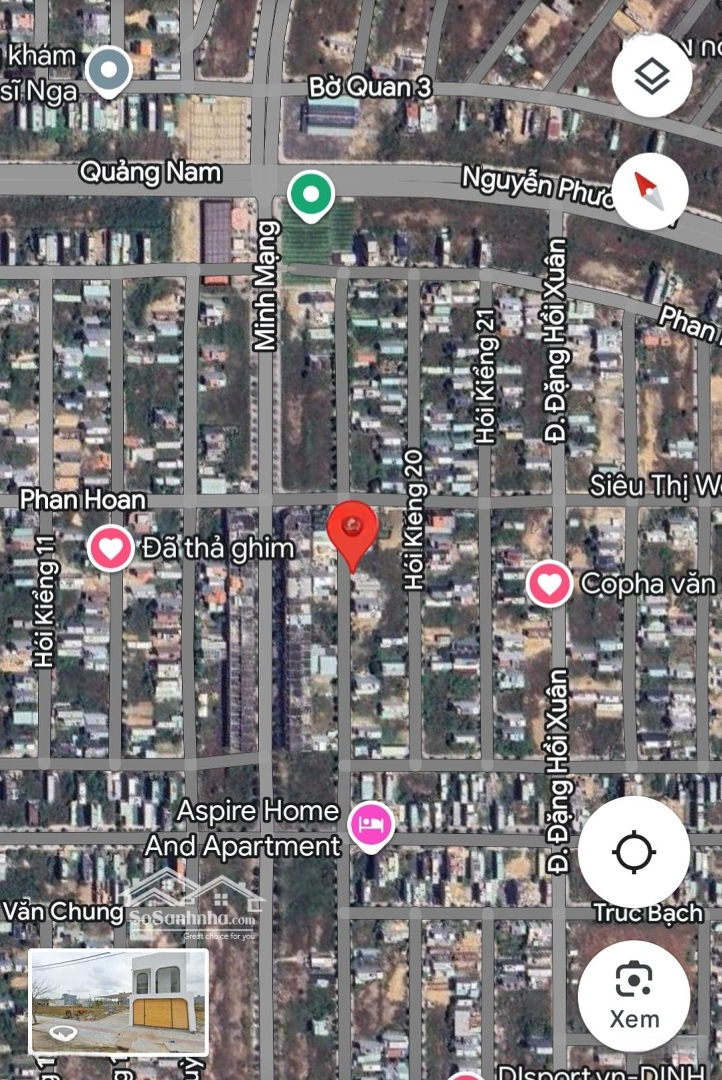Open the saved Copha văn heart pin
The height and width of the screenshot is (1080, 722).
click(x=549, y=583)
